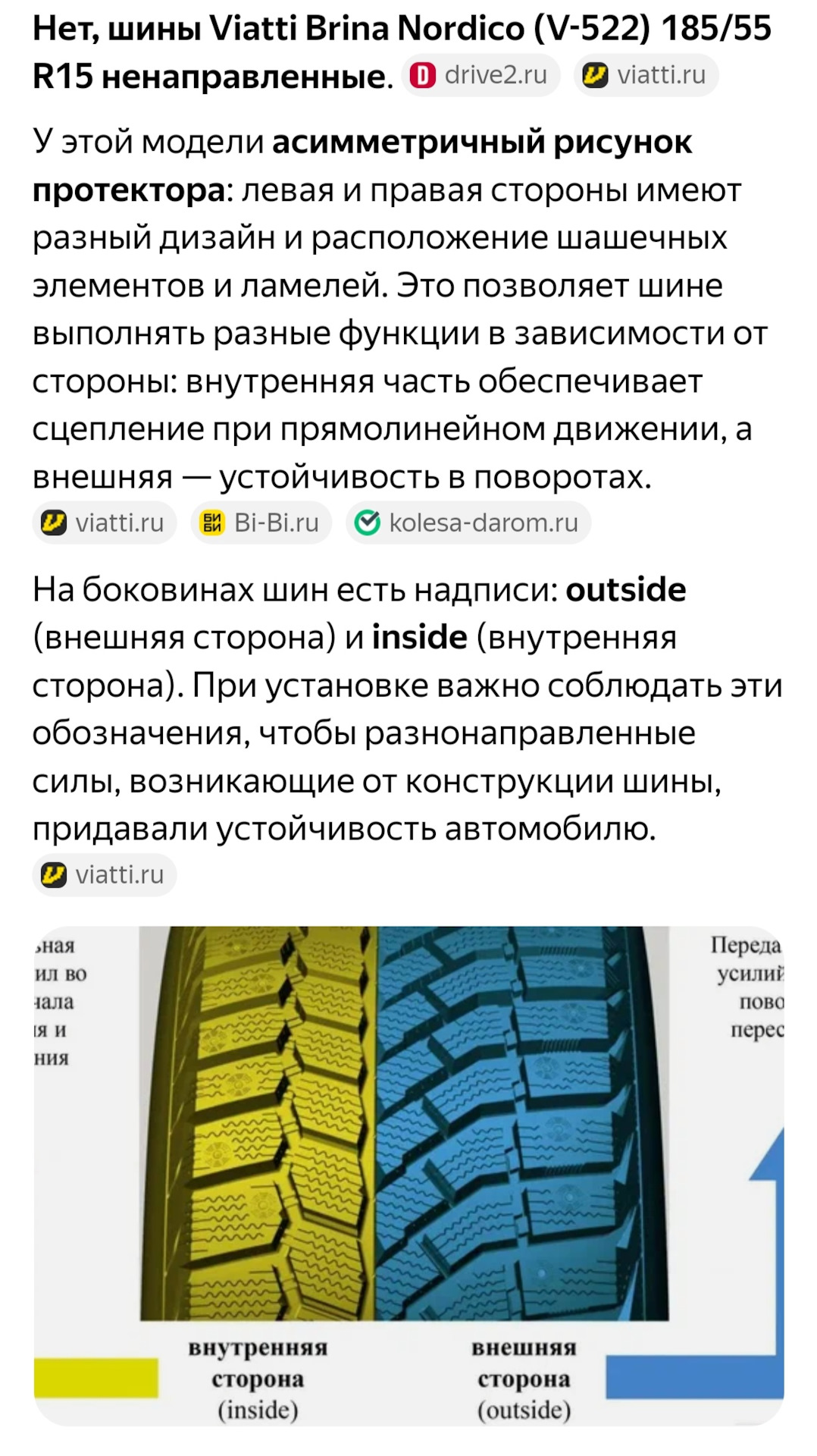This screenshot has height=1456, width=817.
Task: Open viatti.ru chip above the tire image
Action: click(x=105, y=874)
